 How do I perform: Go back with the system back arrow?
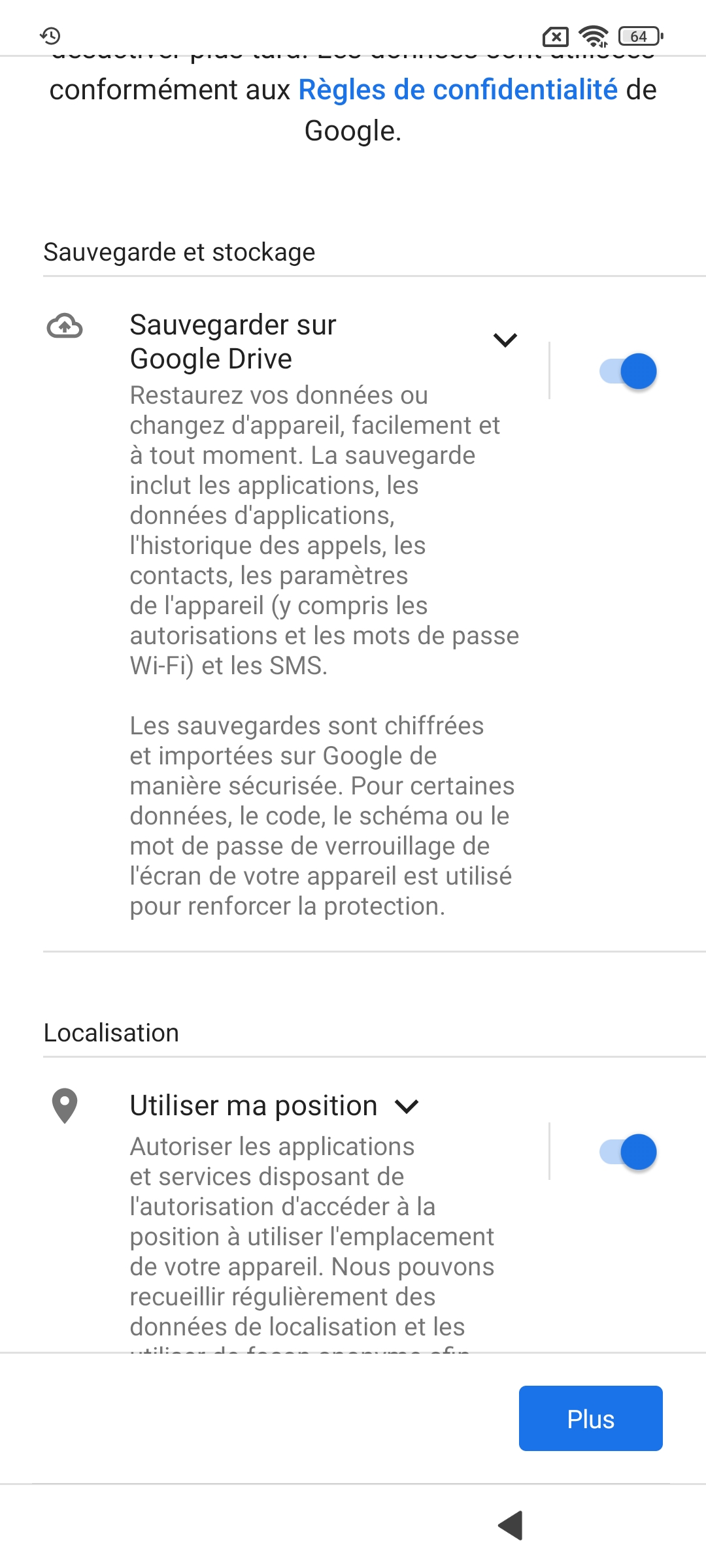tap(511, 1525)
